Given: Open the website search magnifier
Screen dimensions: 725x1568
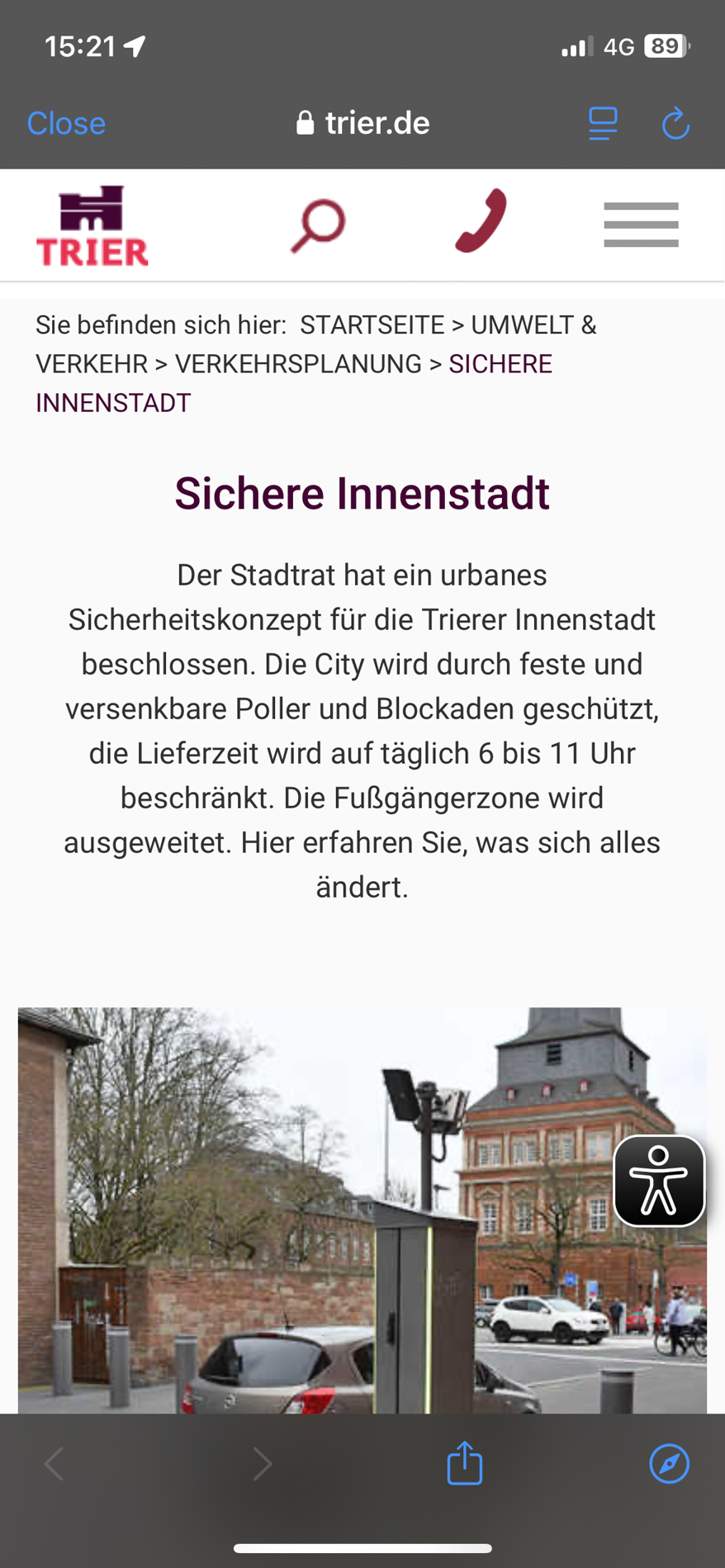Looking at the screenshot, I should point(318,225).
